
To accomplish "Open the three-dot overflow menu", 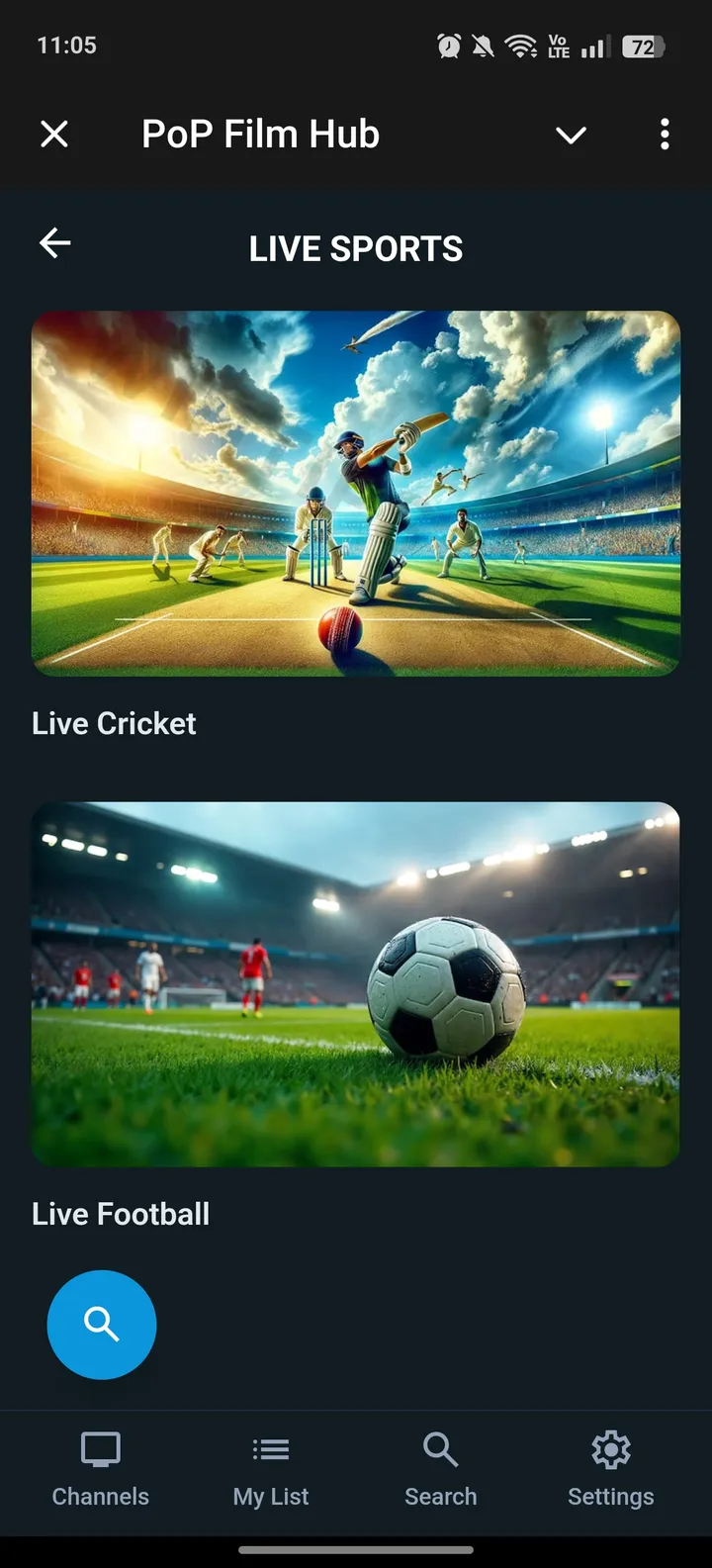I will 665,134.
